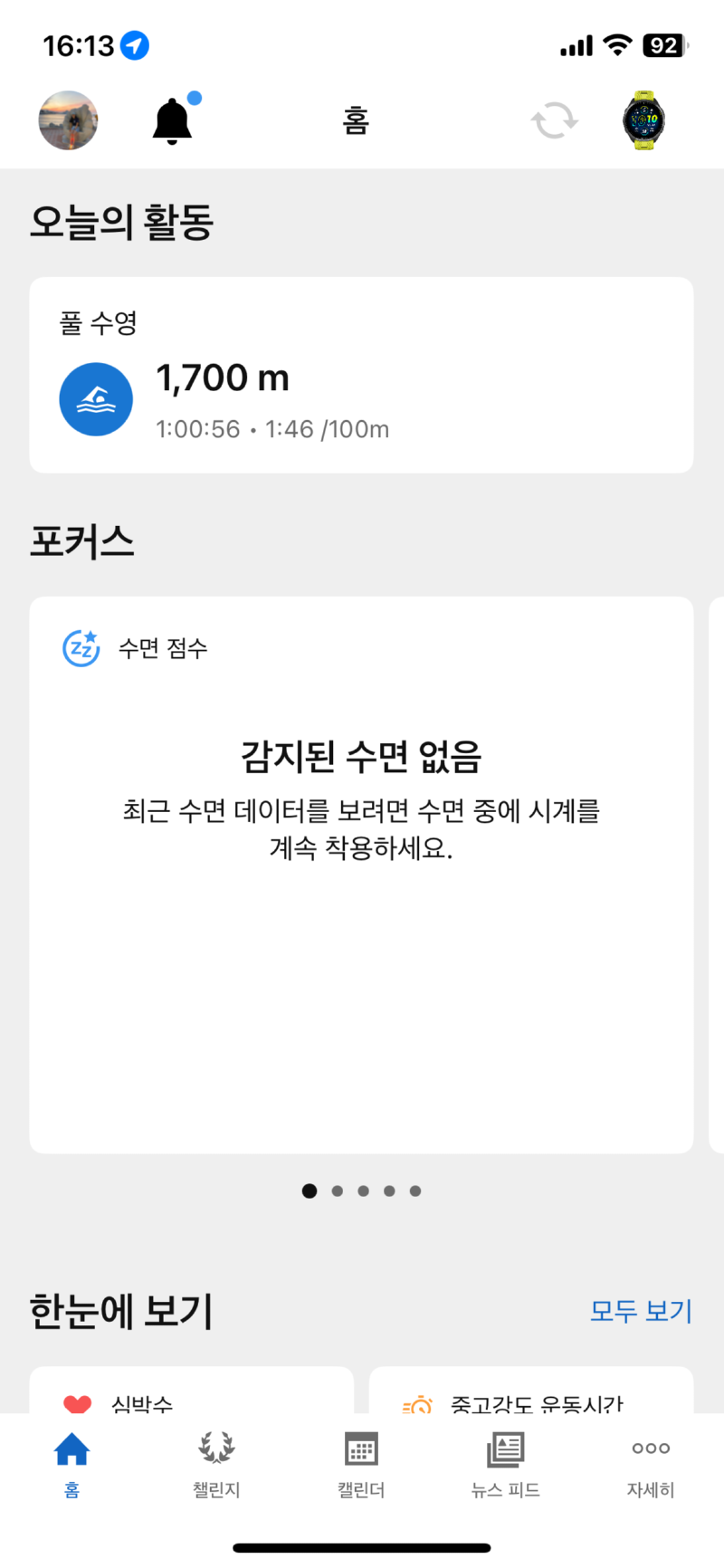Image resolution: width=724 pixels, height=1568 pixels.
Task: Open the profile avatar picture
Action: (x=68, y=120)
